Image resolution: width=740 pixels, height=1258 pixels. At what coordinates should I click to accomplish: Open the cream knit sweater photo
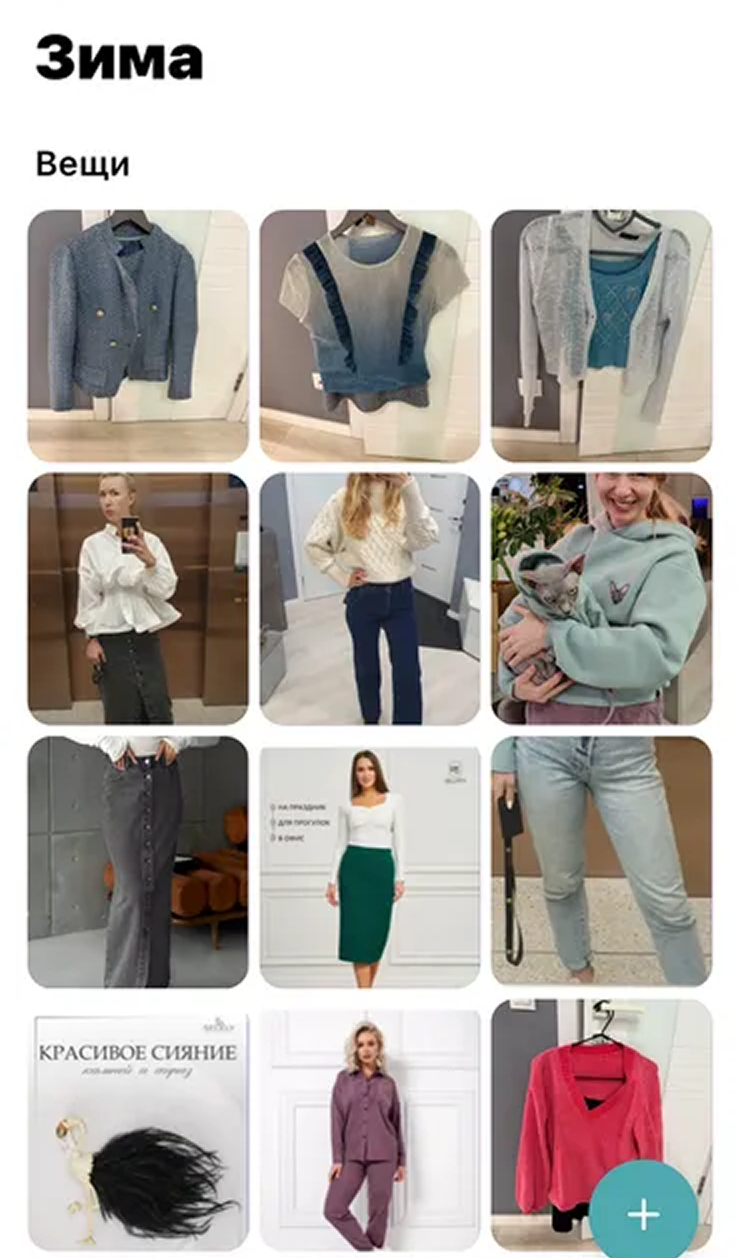point(369,598)
